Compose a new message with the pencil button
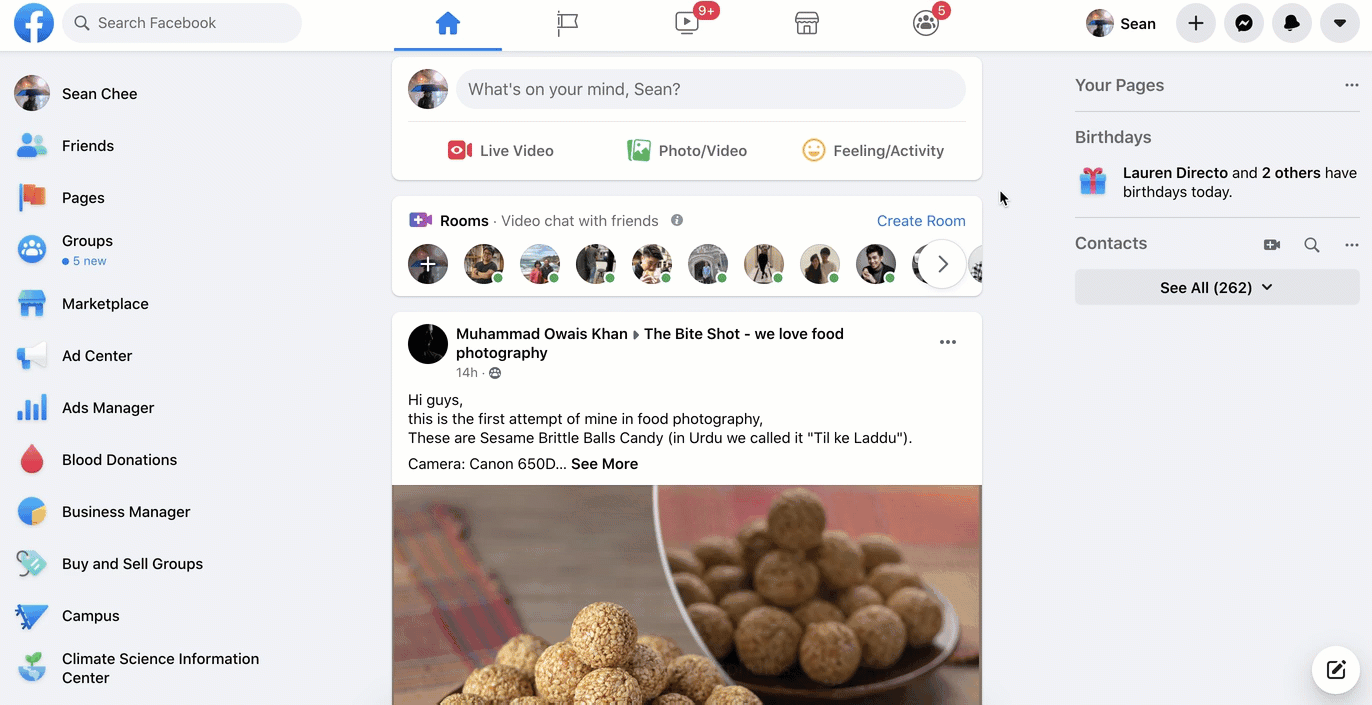 (x=1336, y=669)
